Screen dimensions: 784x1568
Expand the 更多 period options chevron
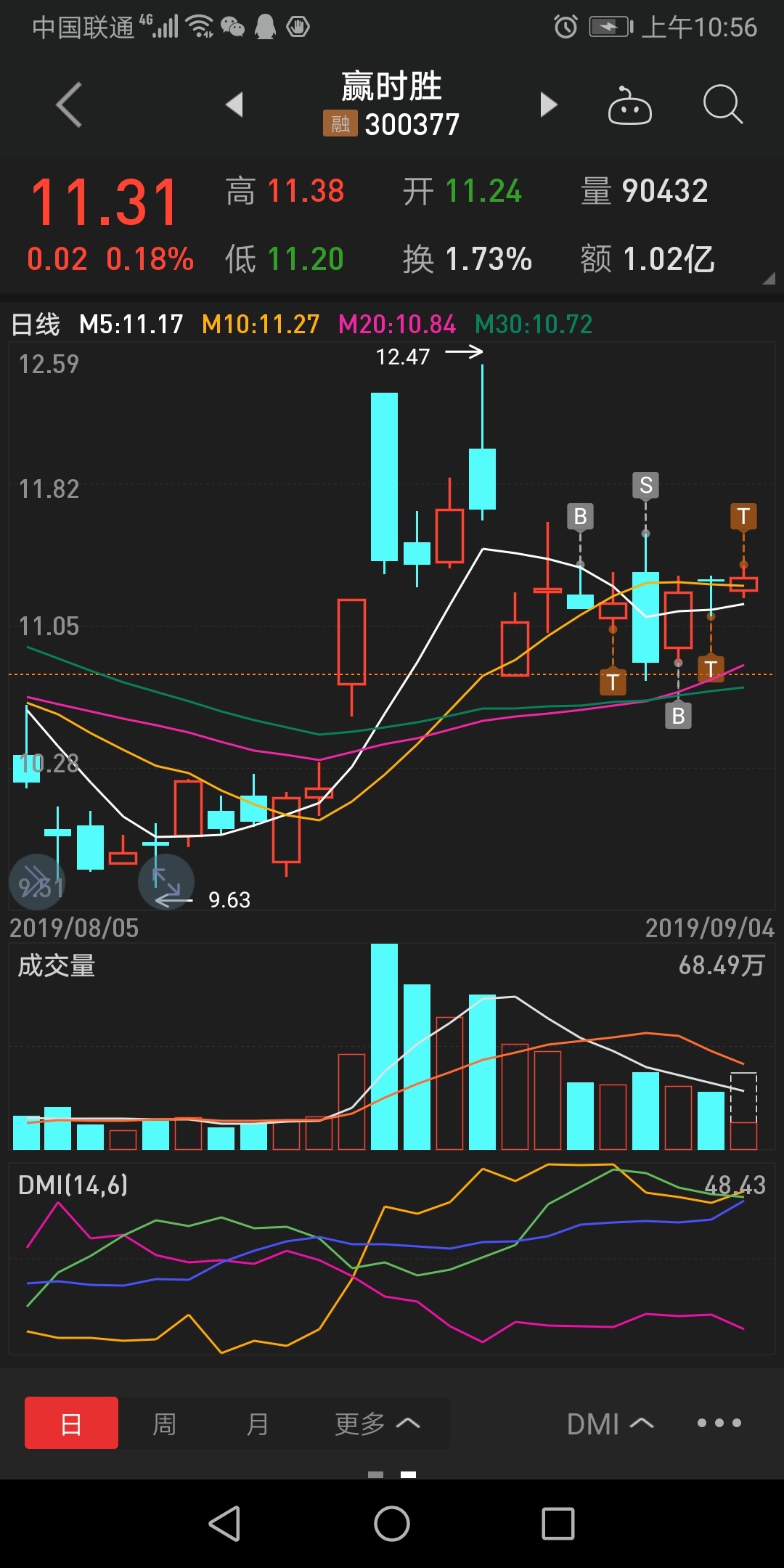377,1423
